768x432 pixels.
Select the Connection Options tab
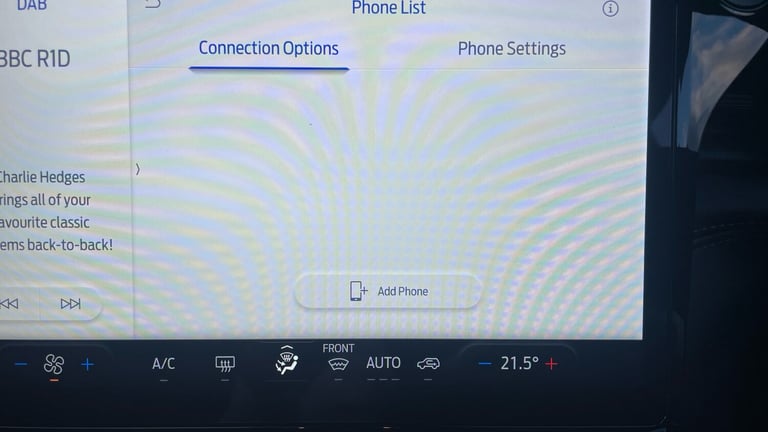[x=268, y=48]
